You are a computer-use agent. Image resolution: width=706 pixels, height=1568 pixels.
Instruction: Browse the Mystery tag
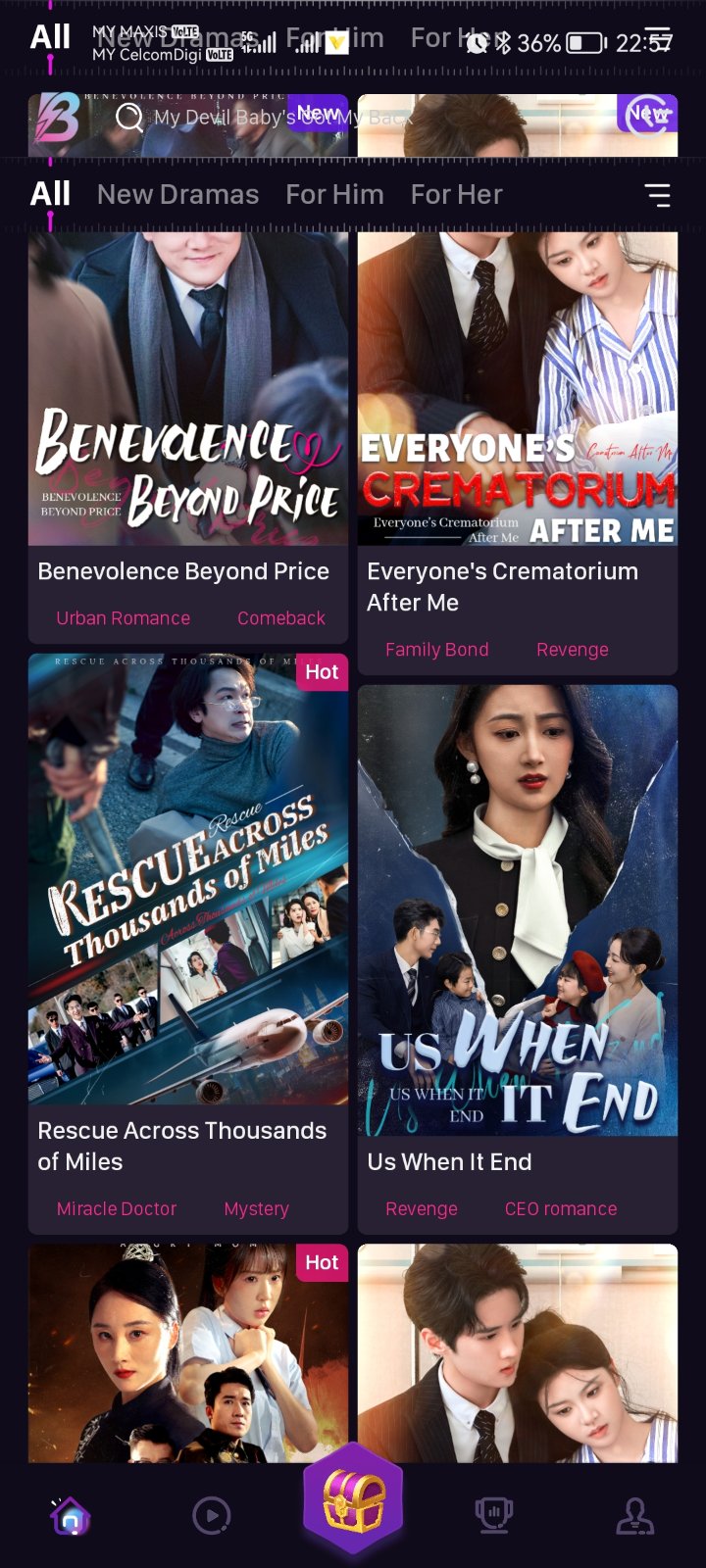pos(256,1209)
